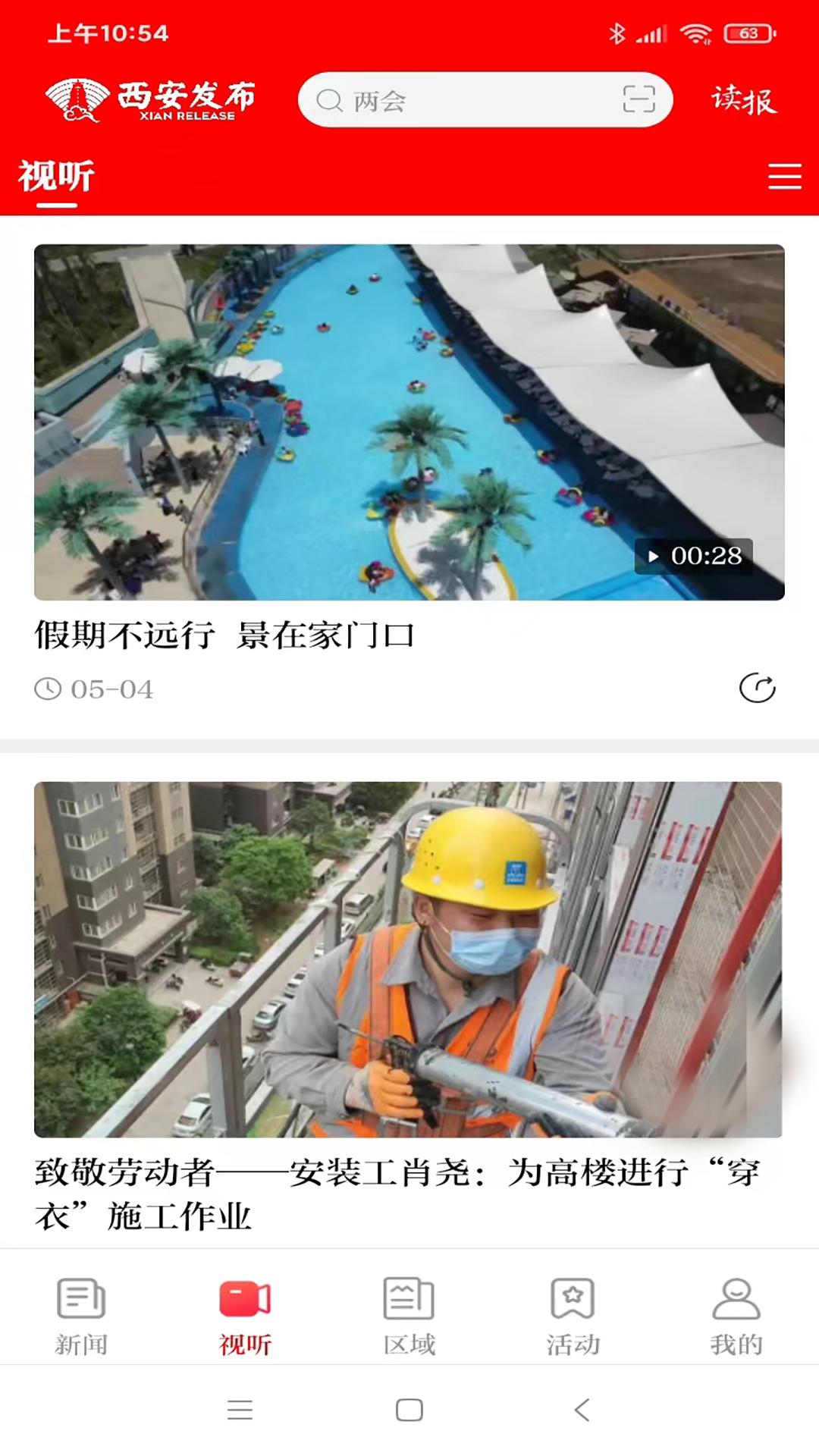Viewport: 819px width, 1456px height.
Task: Open the search box showing 两会
Action: [463, 100]
